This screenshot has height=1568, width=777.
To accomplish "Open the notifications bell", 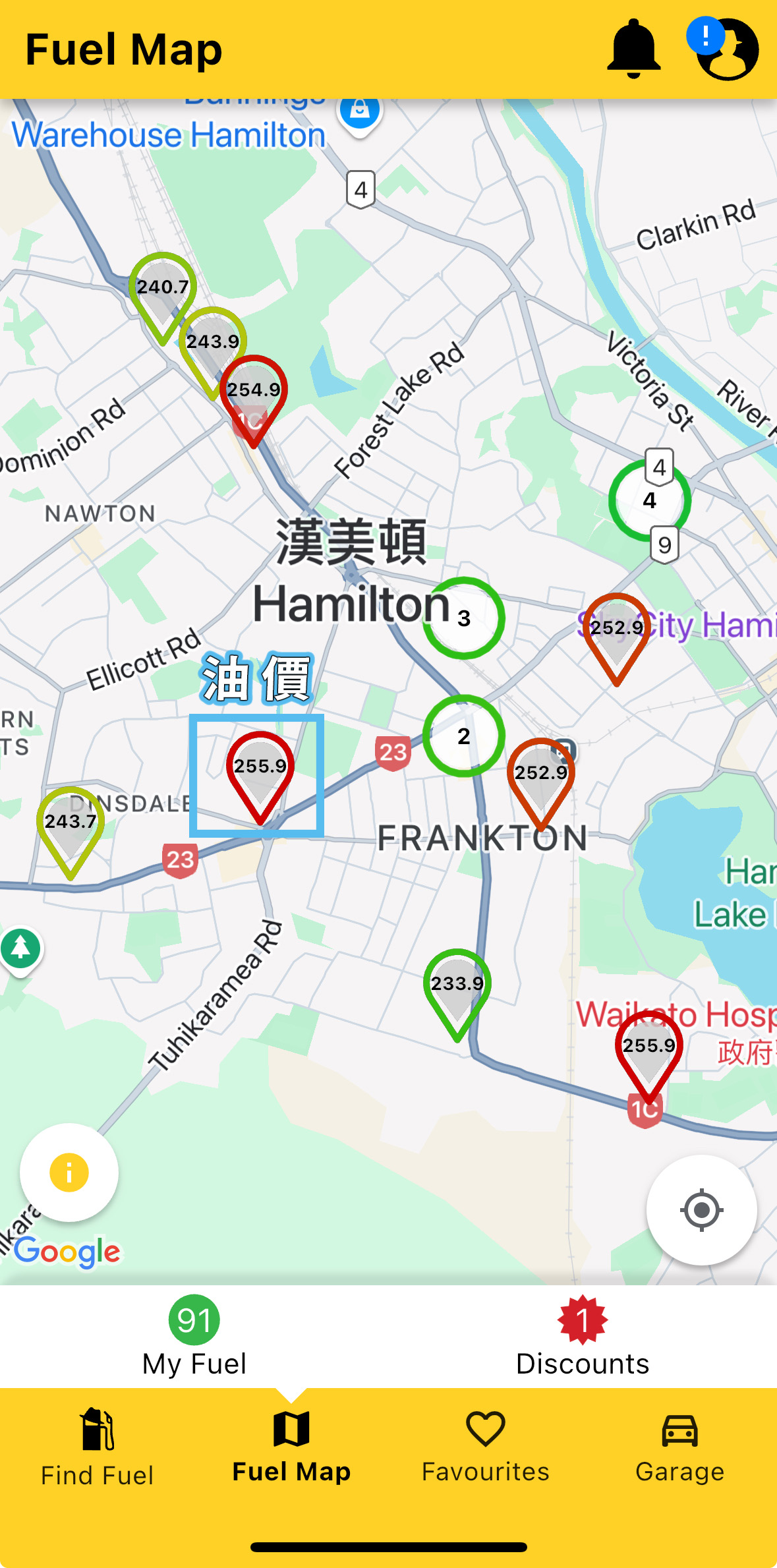I will pos(633,49).
